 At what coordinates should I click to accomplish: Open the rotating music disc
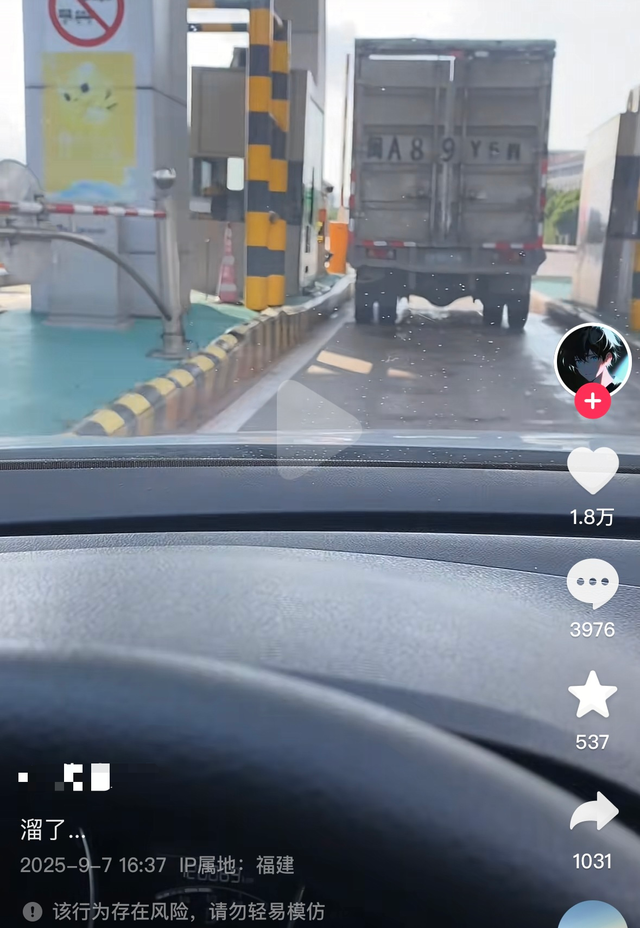(592, 915)
